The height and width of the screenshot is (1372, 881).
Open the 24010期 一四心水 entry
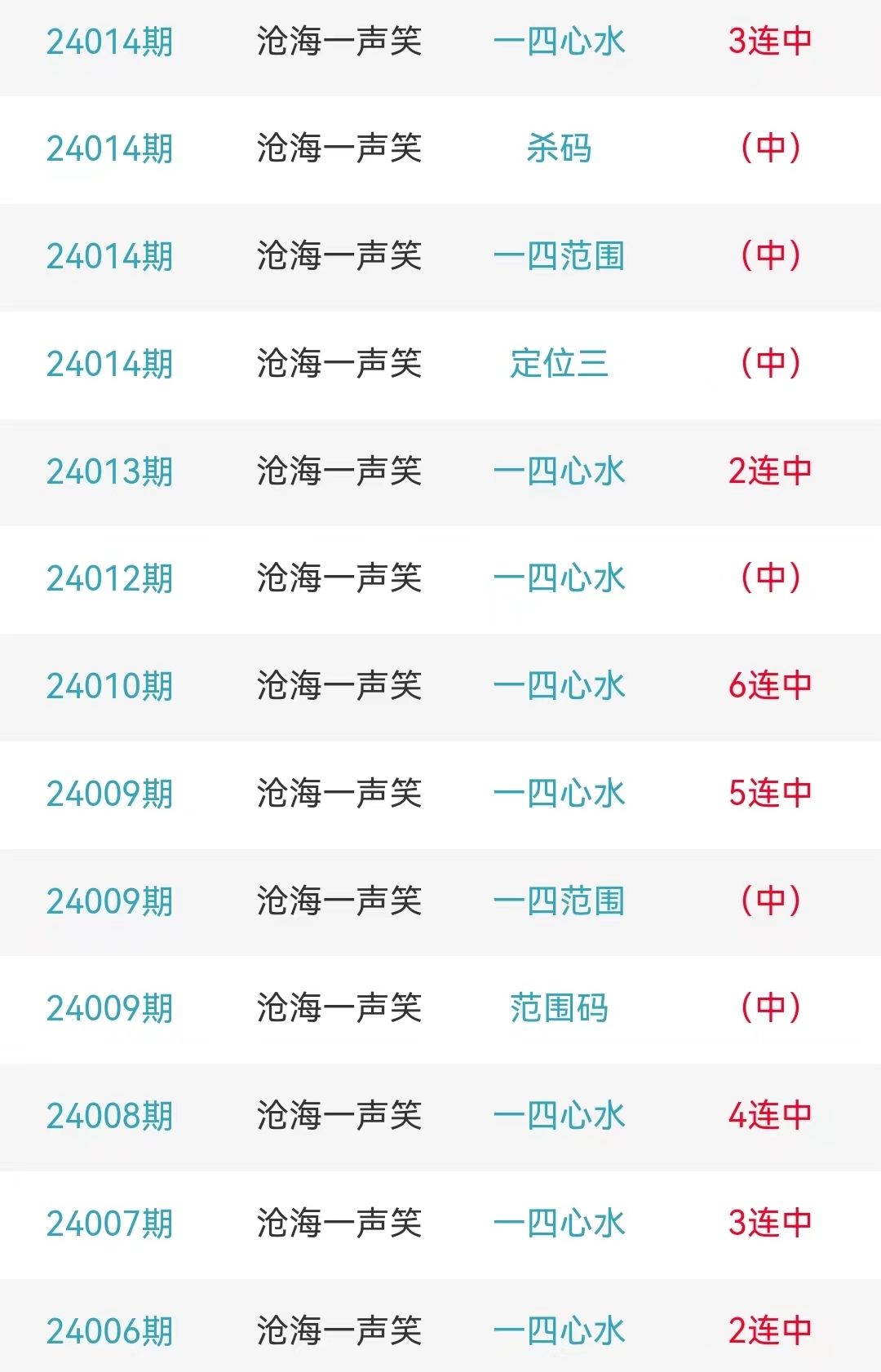(x=559, y=686)
